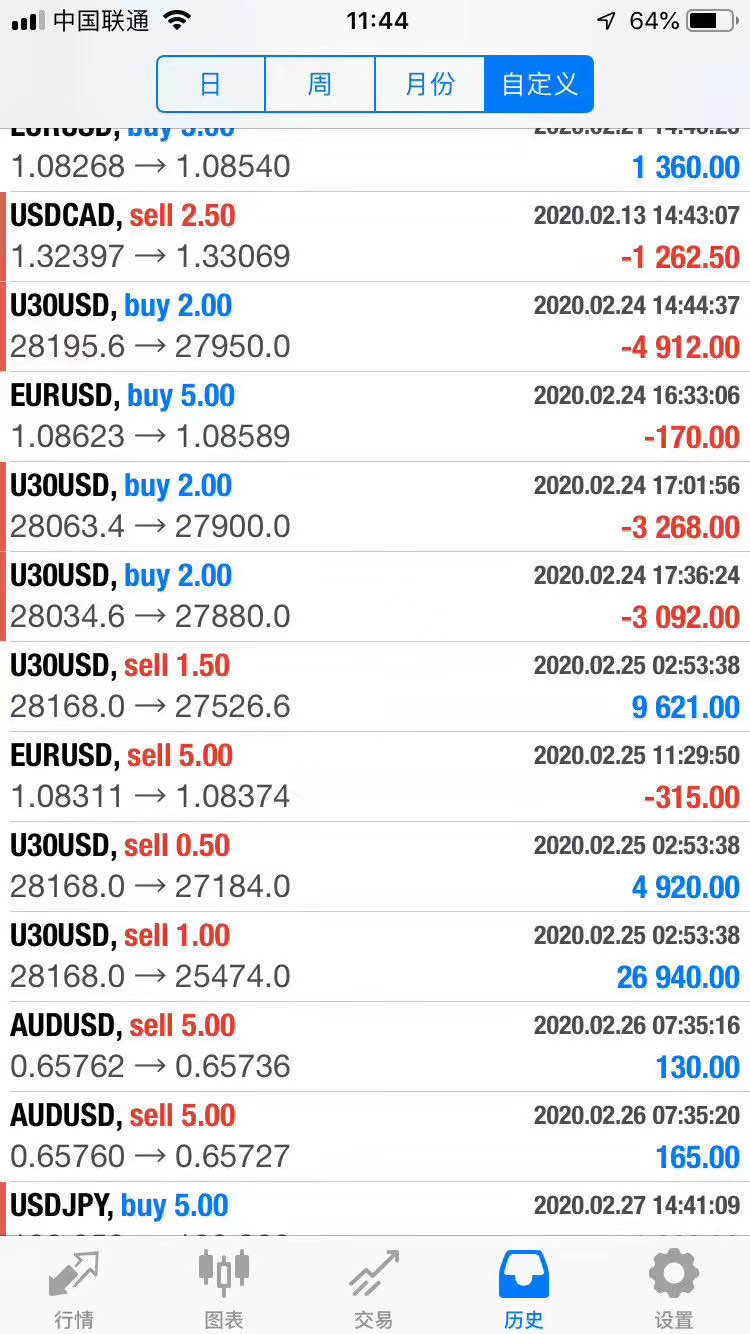Open the AUDUSD sell trade with 130.00 profit
The image size is (750, 1334).
tap(375, 1046)
